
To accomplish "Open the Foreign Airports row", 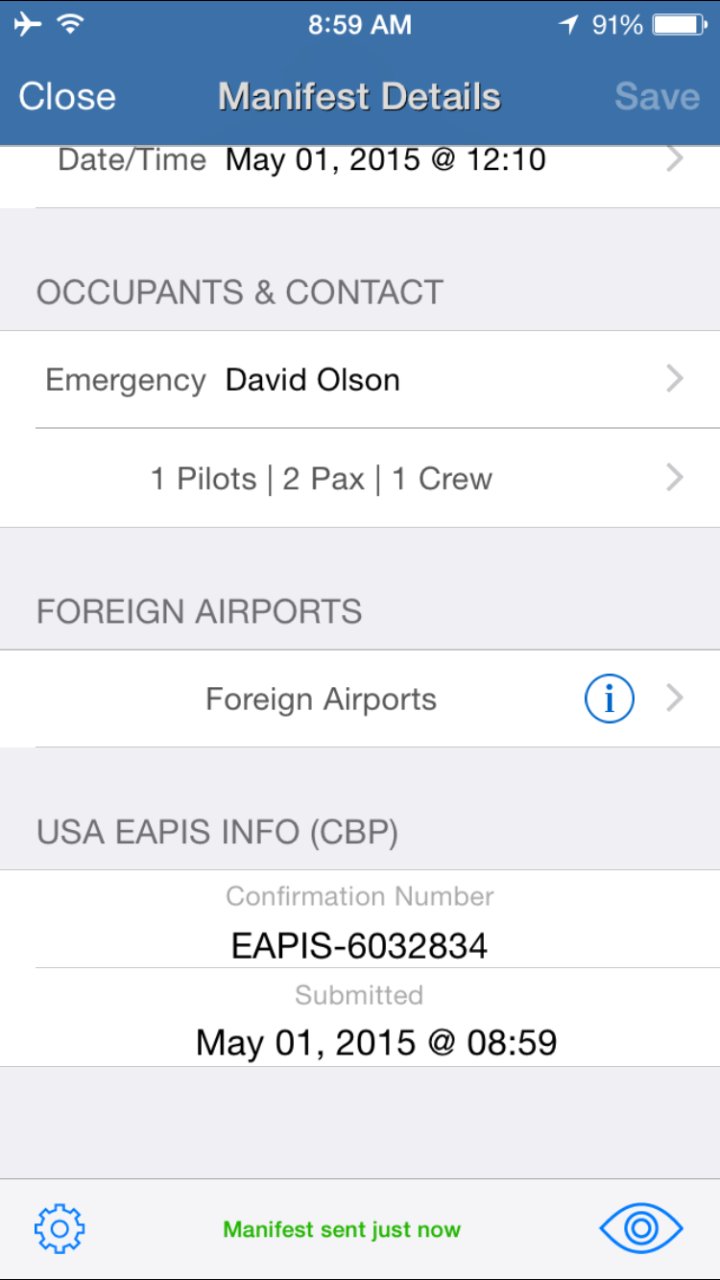I will (360, 699).
